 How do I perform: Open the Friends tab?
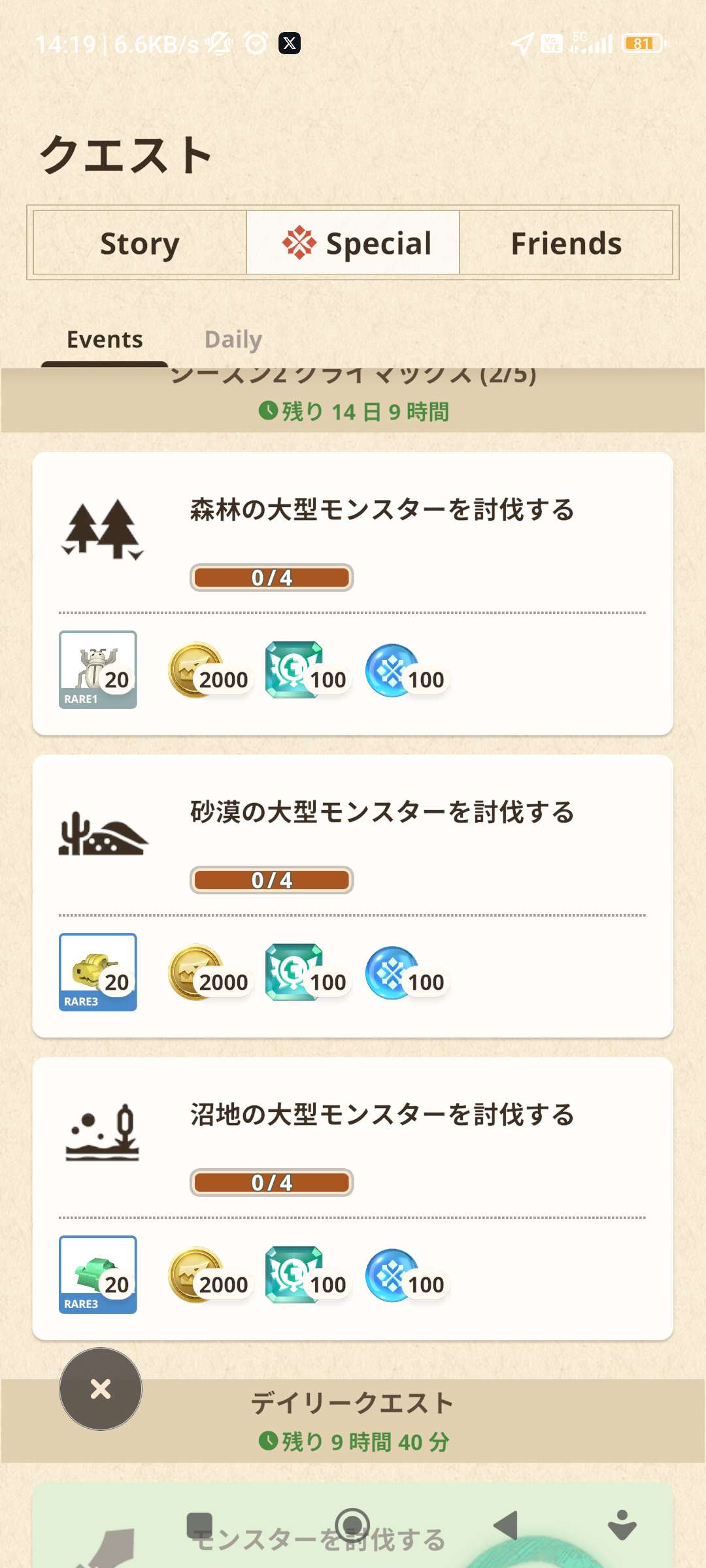point(566,243)
